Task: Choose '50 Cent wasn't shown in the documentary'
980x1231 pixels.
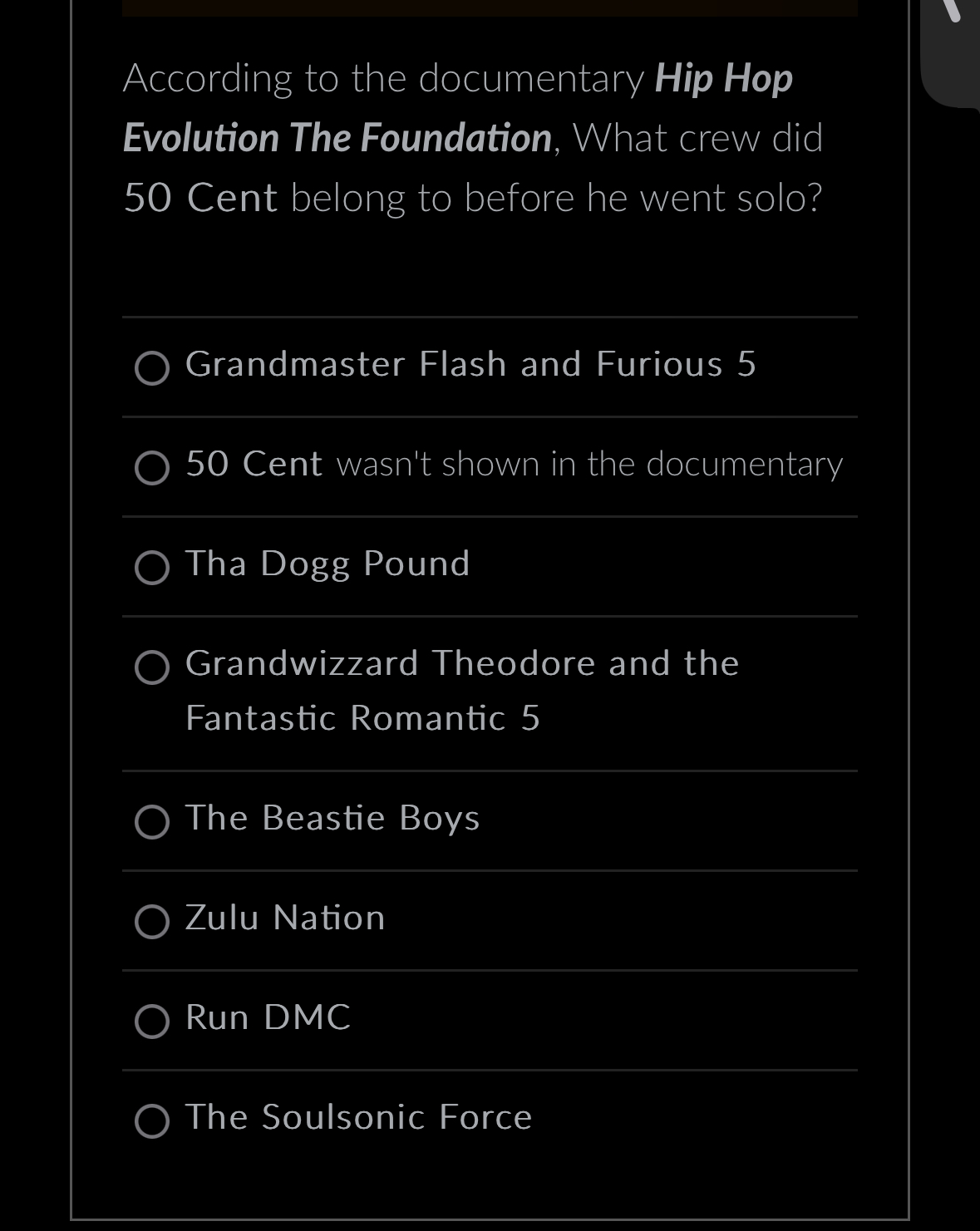Action: tap(152, 467)
